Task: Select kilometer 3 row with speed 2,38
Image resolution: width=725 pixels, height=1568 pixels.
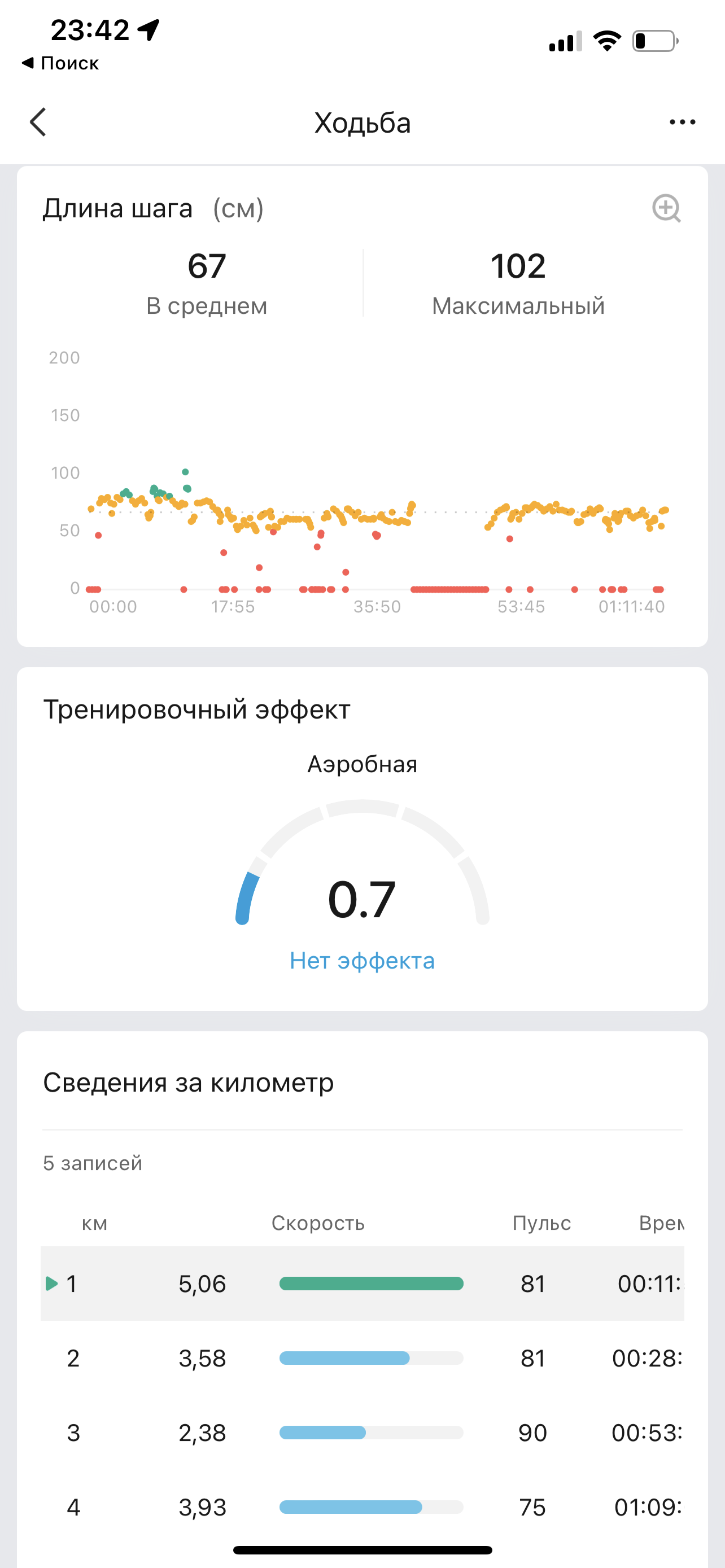Action: point(362,1433)
